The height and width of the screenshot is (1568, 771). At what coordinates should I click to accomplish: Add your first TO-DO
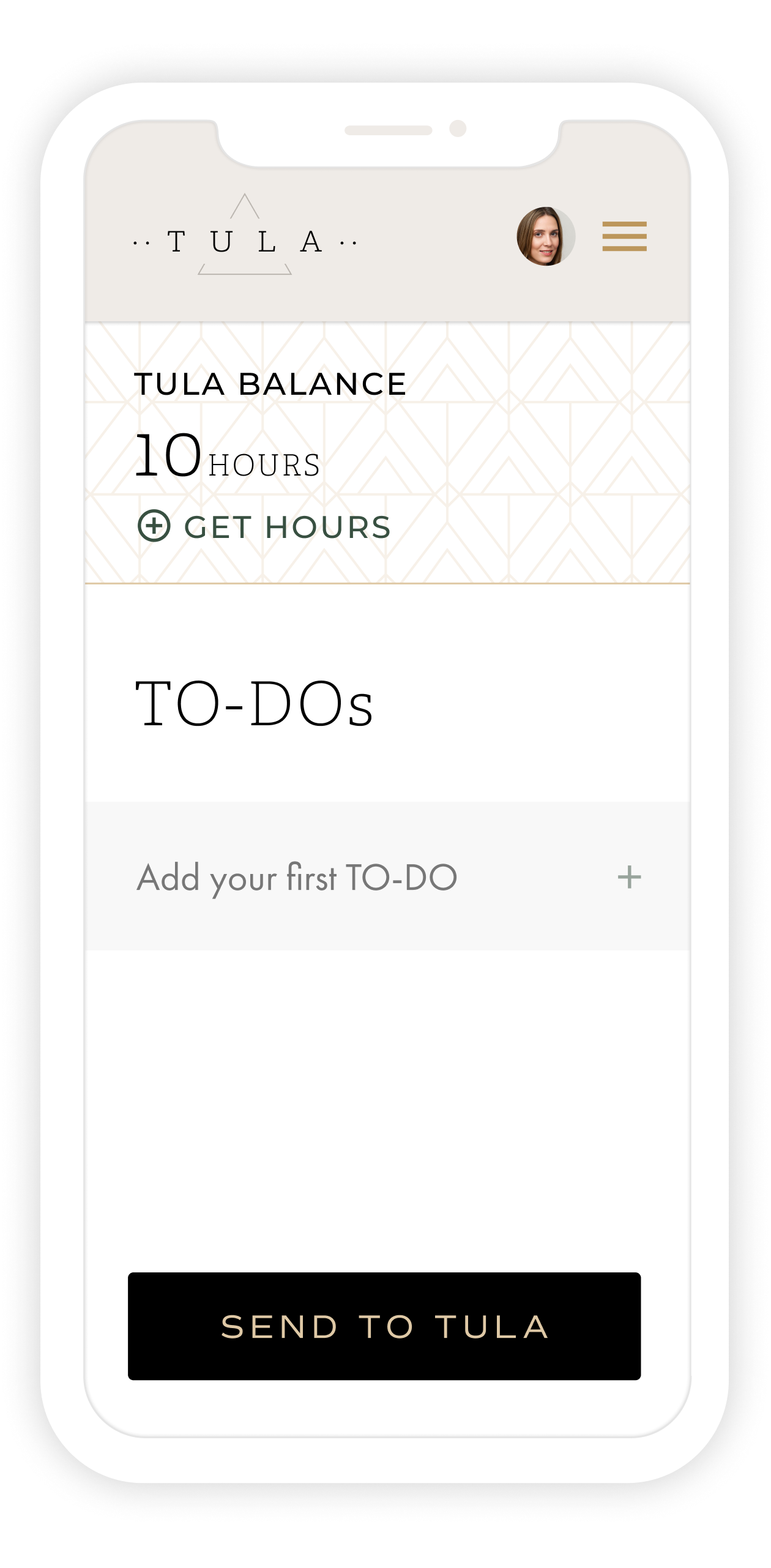click(297, 877)
